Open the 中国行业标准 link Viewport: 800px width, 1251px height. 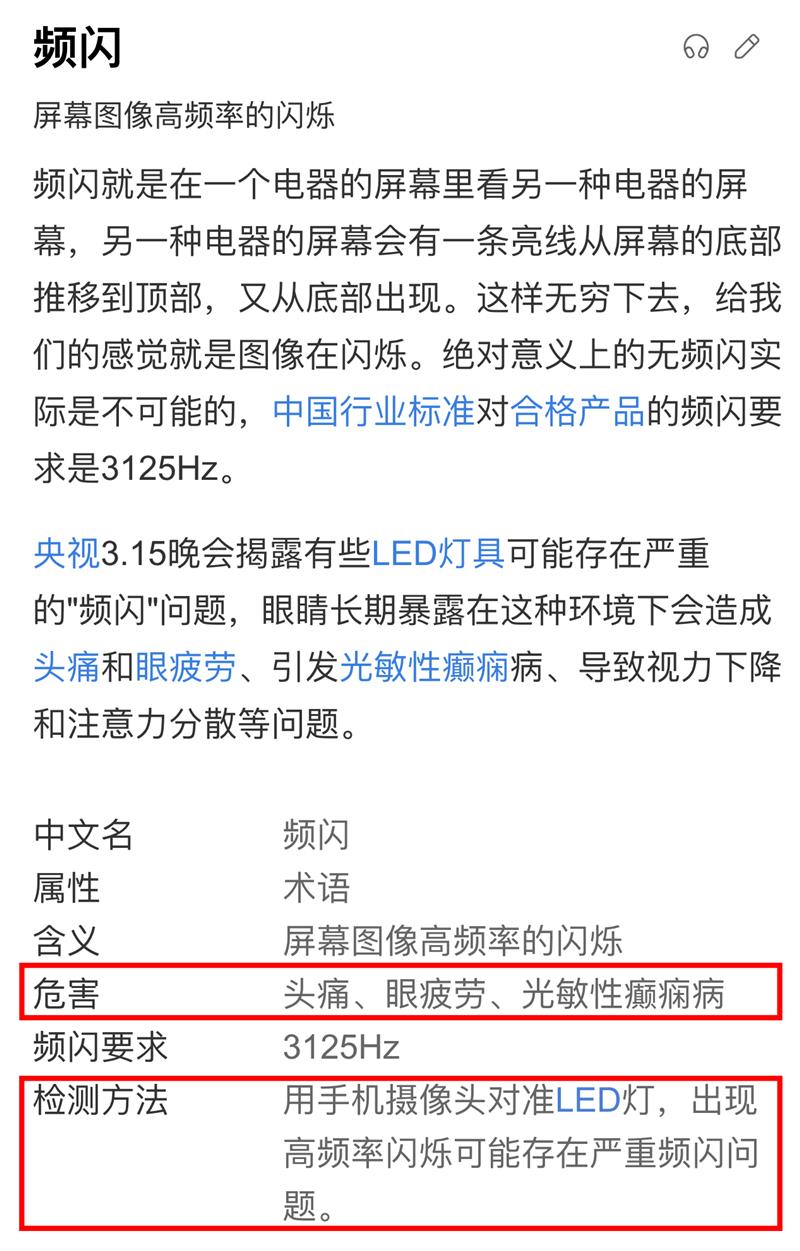373,412
